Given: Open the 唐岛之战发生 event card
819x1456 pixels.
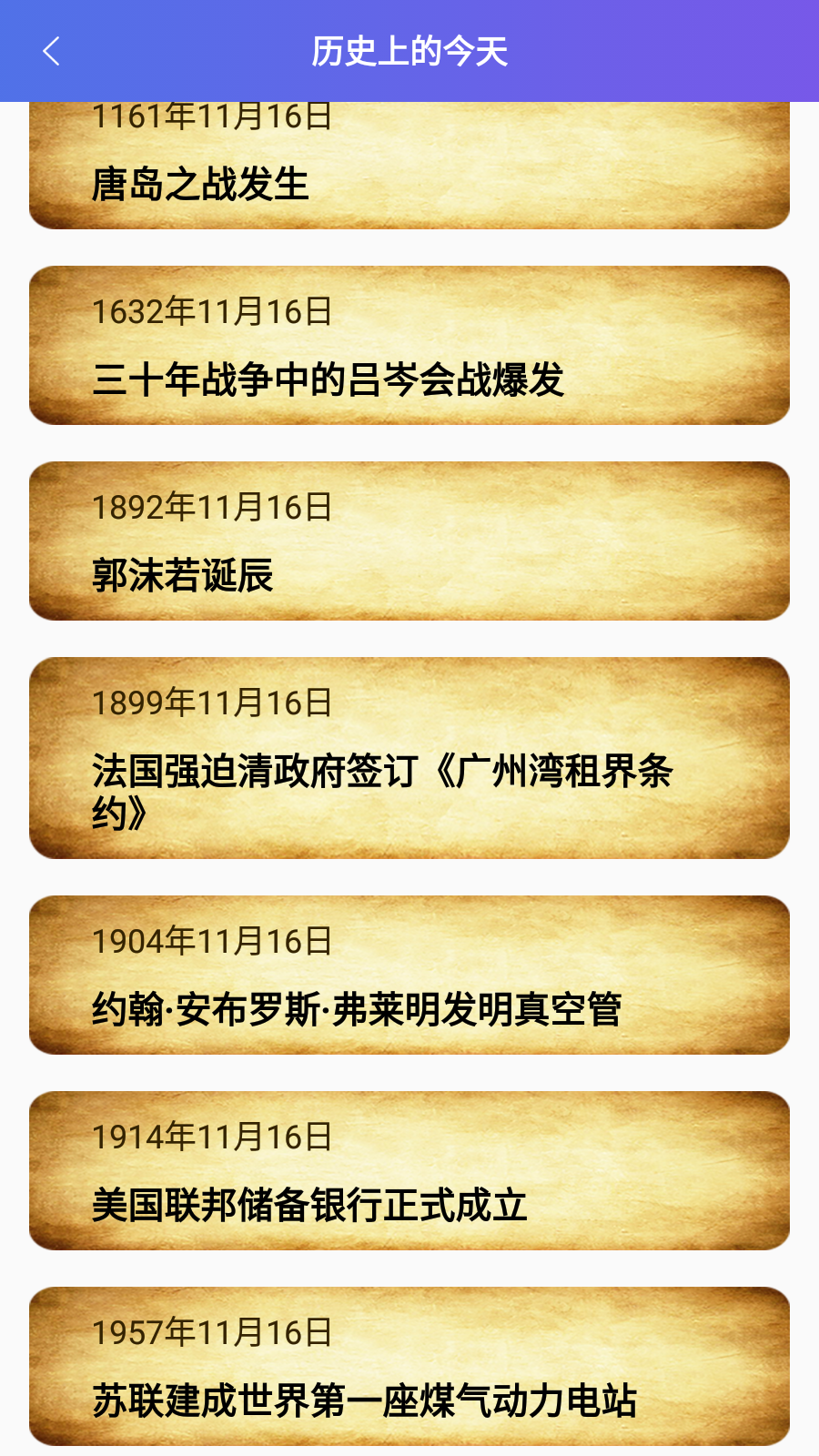Looking at the screenshot, I should [409, 168].
